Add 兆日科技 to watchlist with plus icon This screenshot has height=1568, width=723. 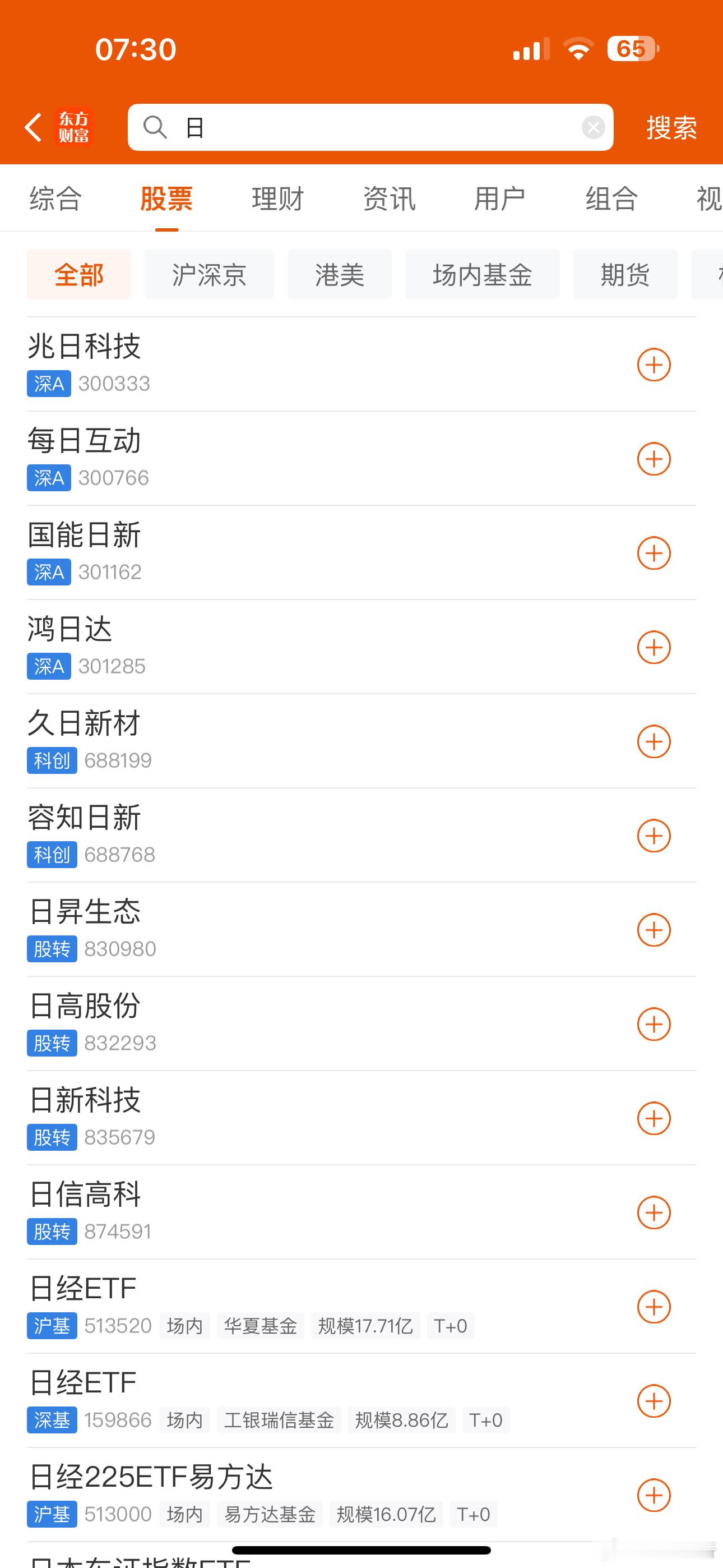[x=654, y=365]
